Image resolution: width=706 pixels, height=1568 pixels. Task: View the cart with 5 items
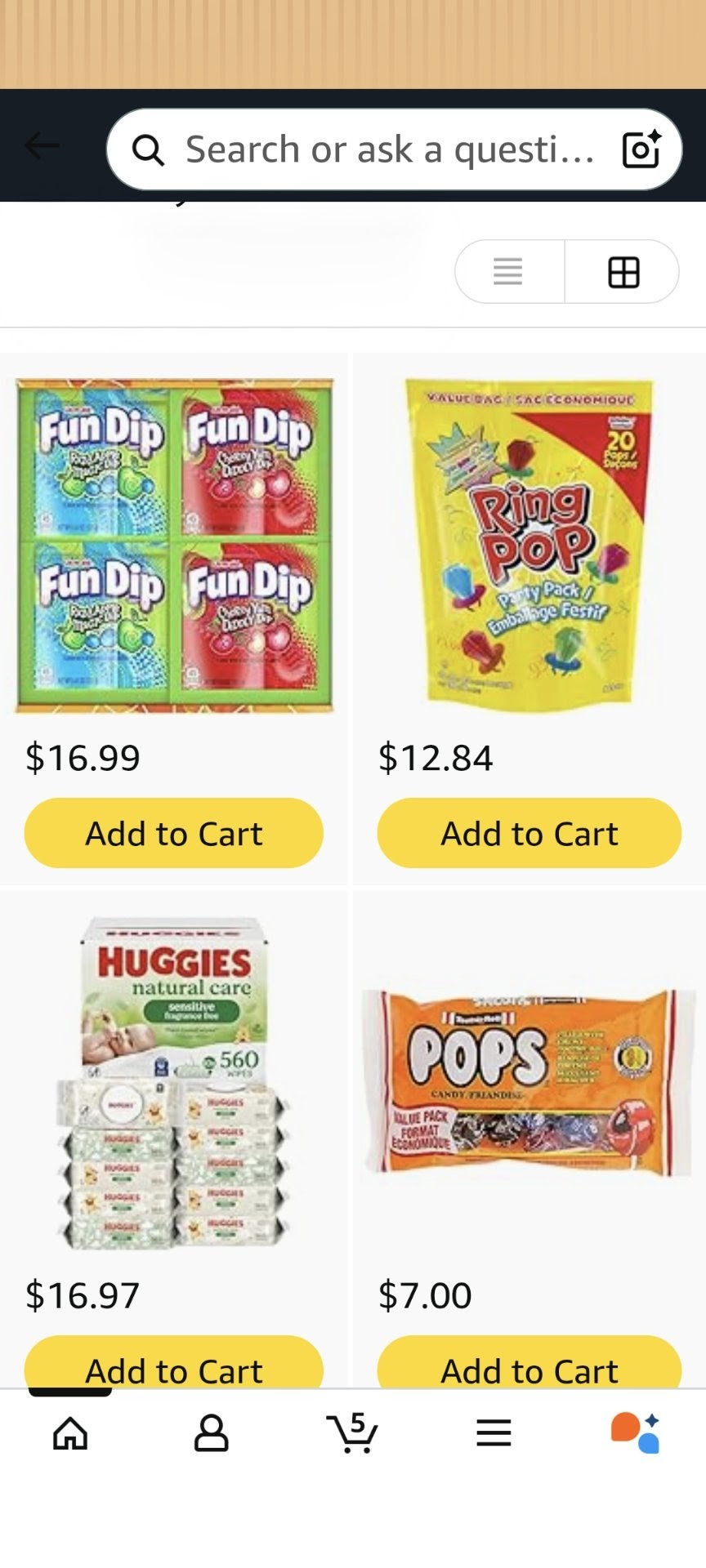pyautogui.click(x=352, y=1433)
